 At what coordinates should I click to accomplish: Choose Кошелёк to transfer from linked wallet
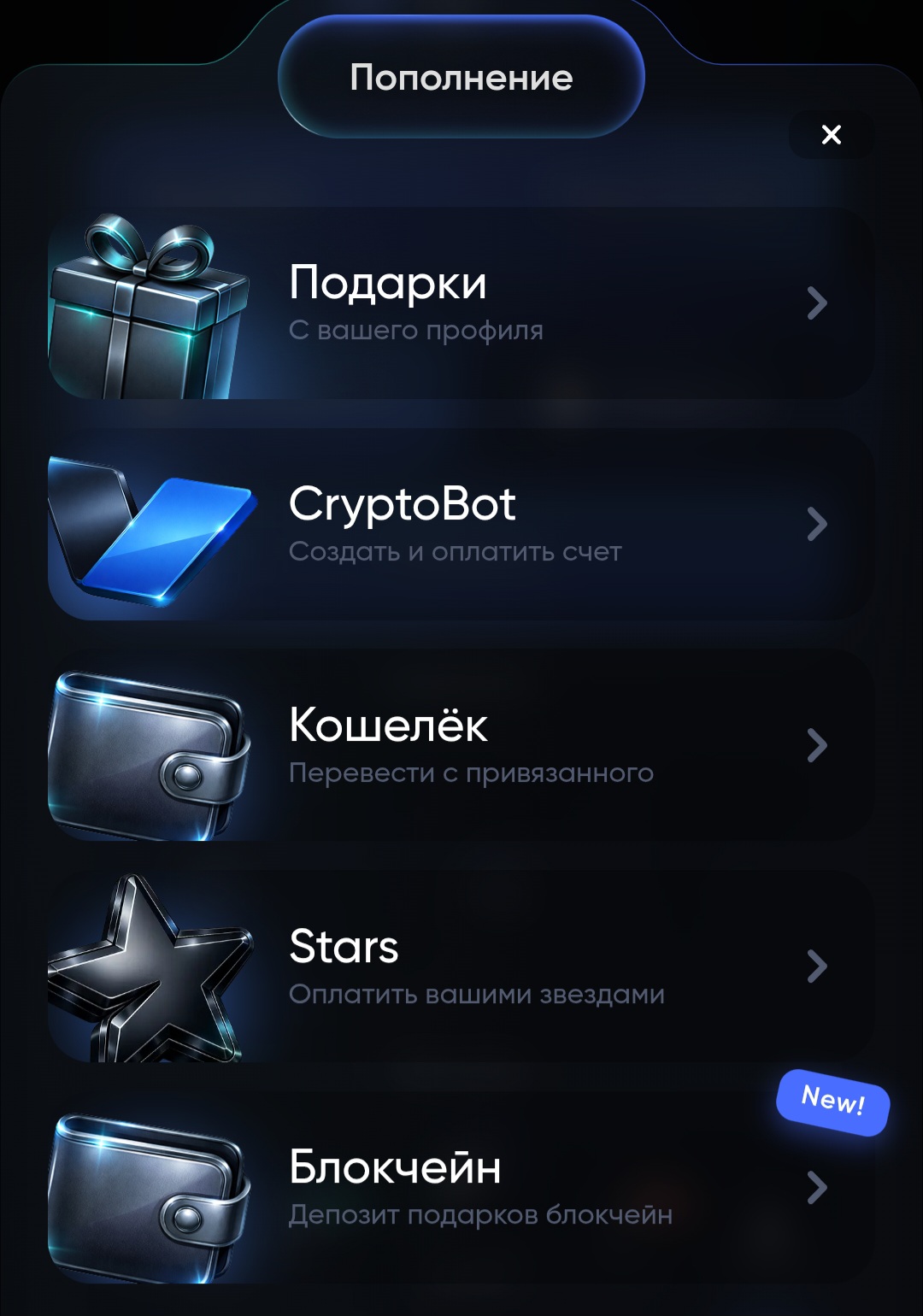tap(461, 745)
